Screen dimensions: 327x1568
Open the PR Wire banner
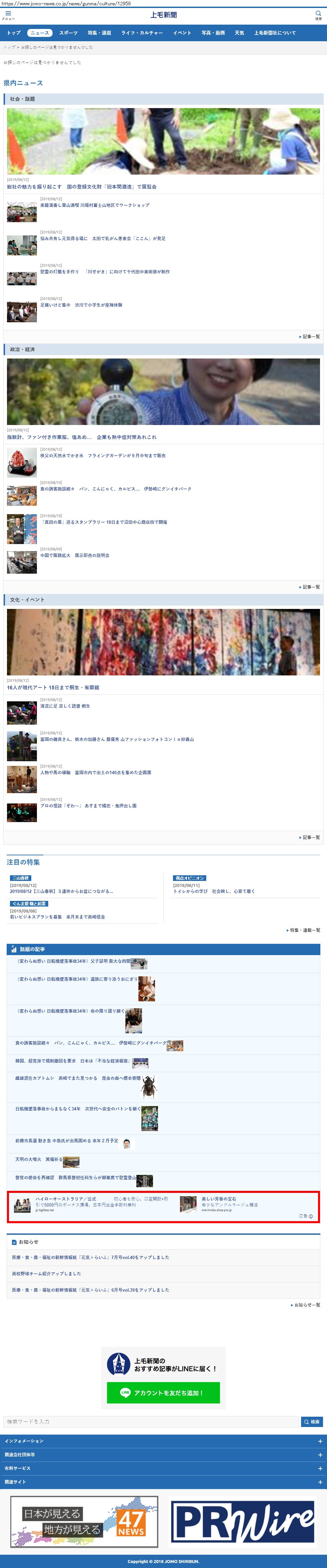point(243,1521)
